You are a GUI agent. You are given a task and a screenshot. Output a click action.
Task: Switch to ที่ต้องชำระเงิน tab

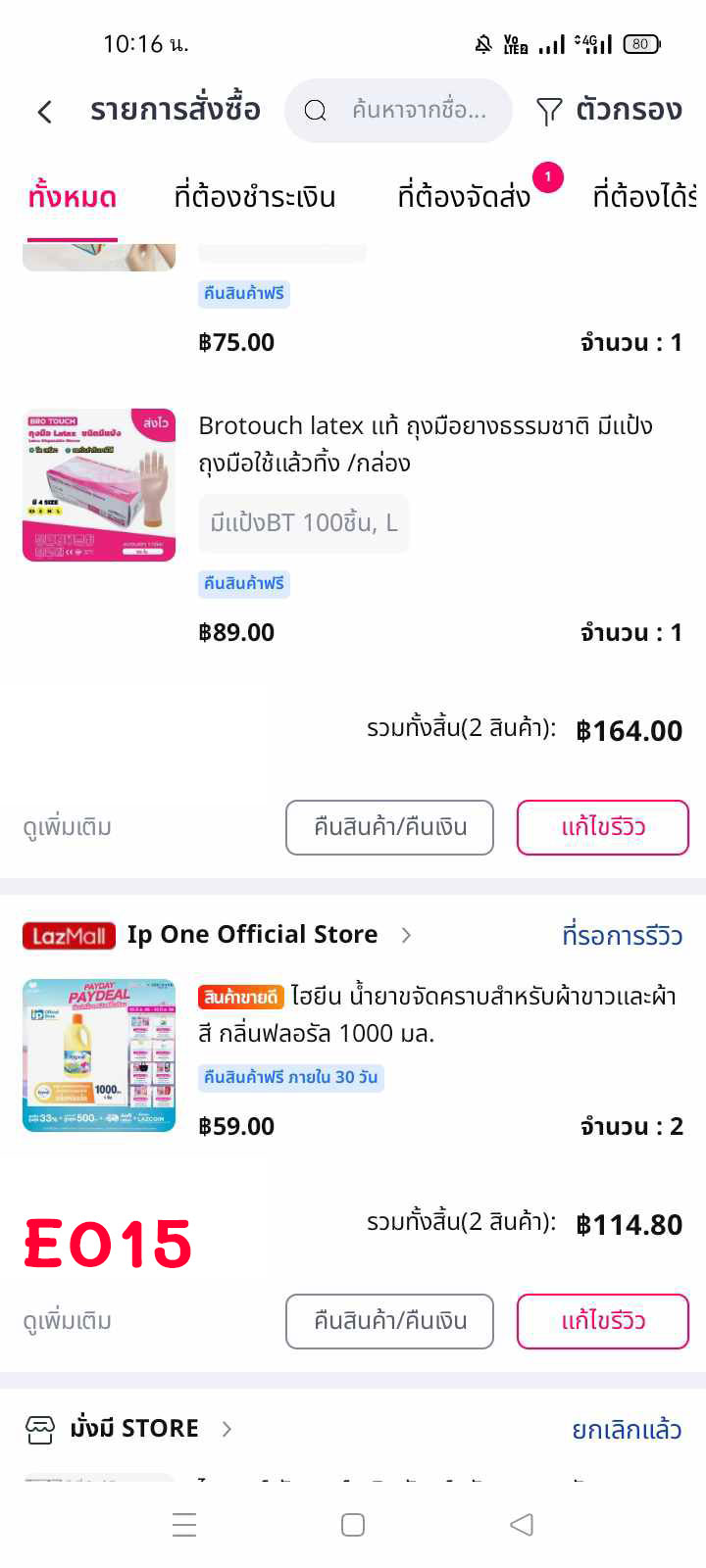click(x=255, y=196)
